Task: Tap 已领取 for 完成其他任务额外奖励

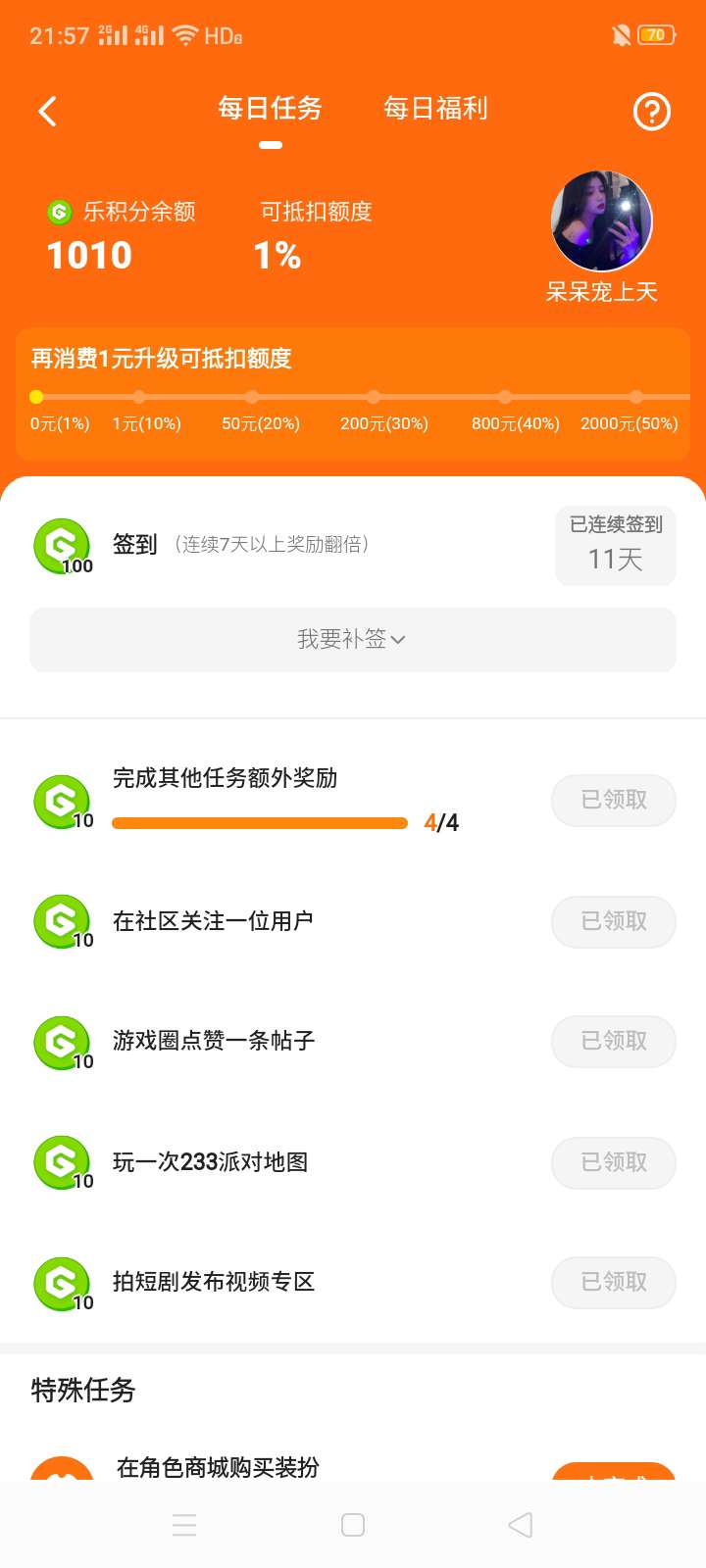Action: [x=614, y=800]
